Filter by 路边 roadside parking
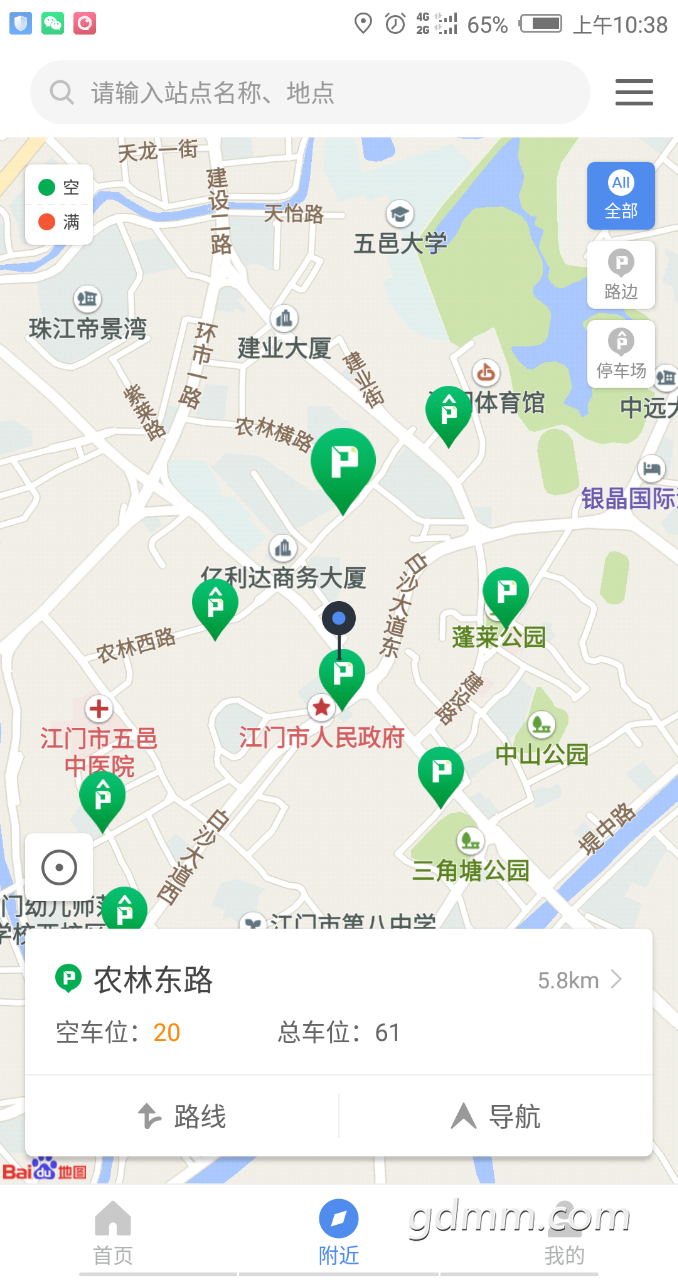Viewport: 678px width, 1280px height. pos(621,275)
